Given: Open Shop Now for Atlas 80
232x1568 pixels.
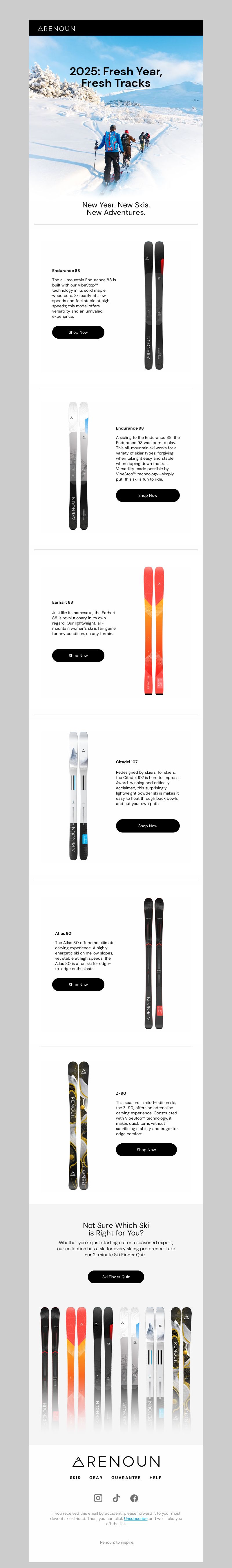Looking at the screenshot, I should (x=78, y=984).
